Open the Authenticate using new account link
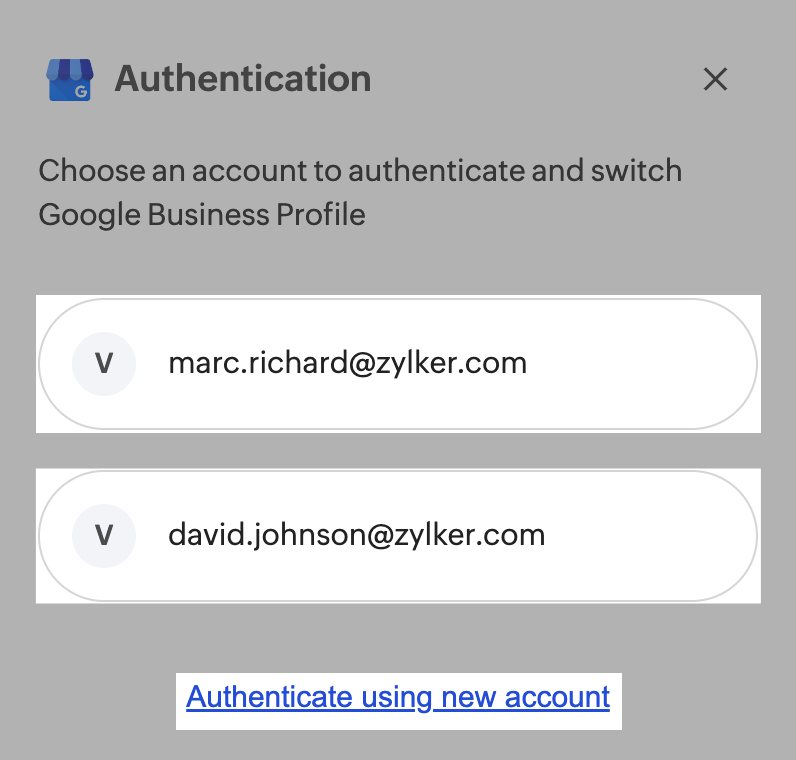The image size is (796, 760). pyautogui.click(x=398, y=697)
